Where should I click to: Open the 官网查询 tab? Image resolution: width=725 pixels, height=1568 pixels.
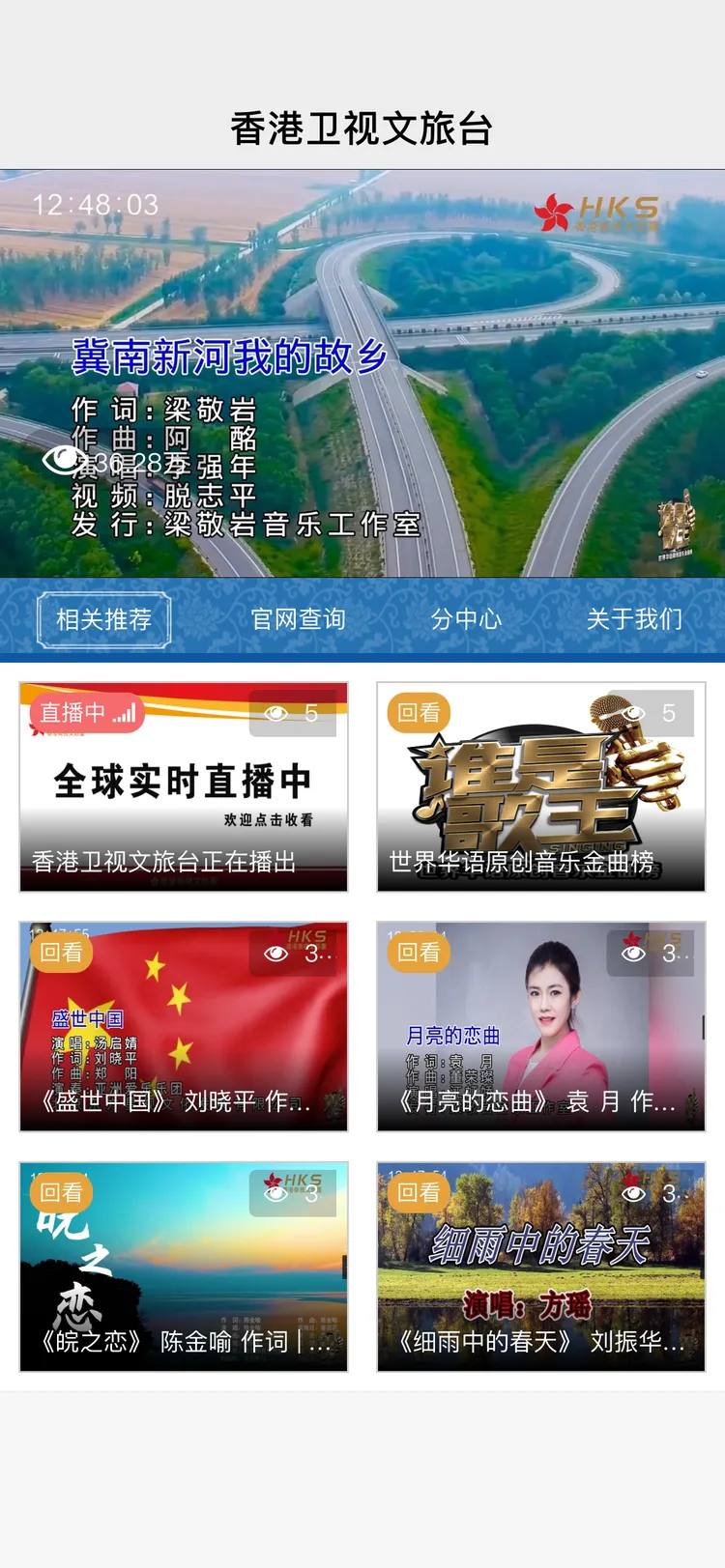(298, 619)
